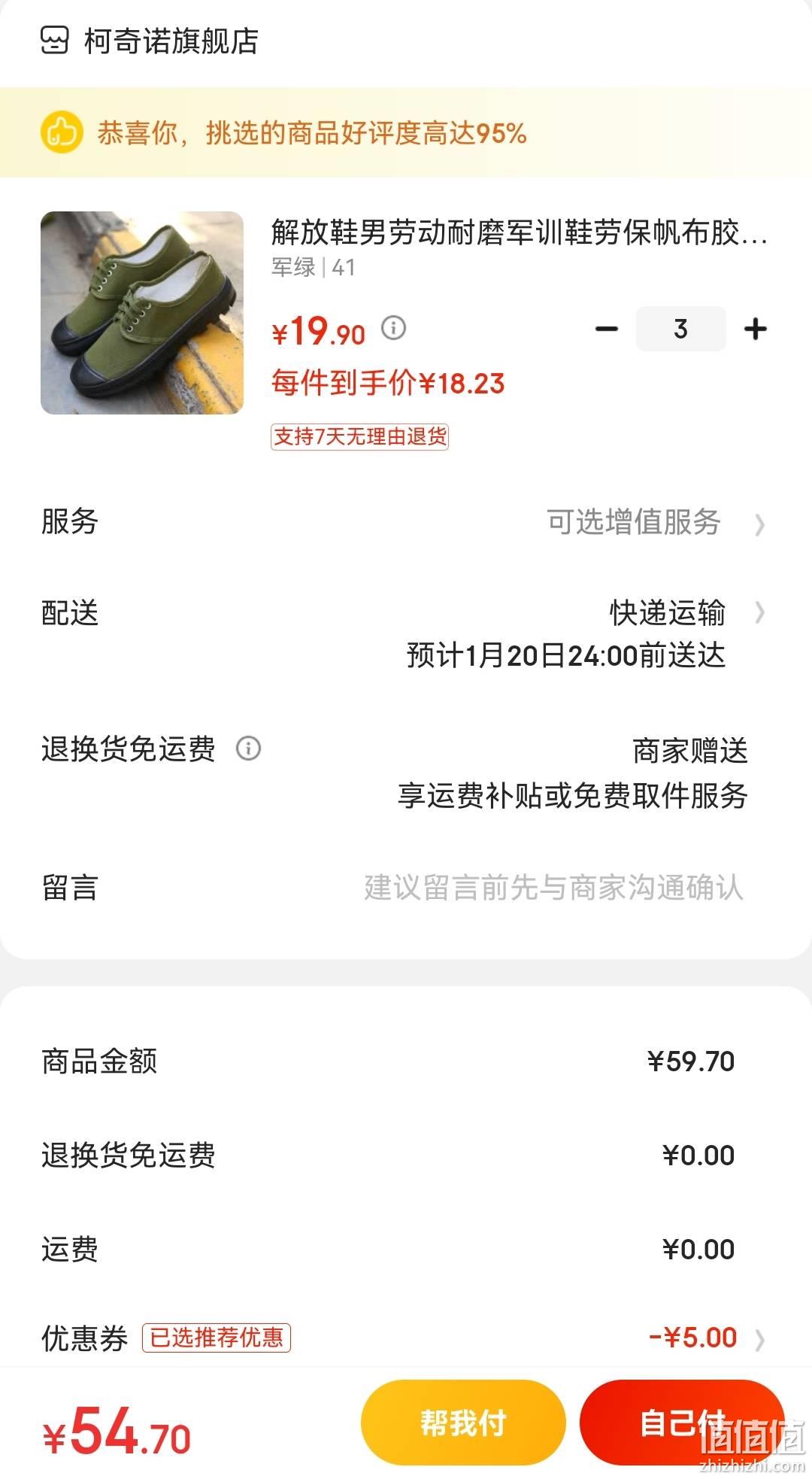Choose 帮我付 to let someone pay
812x1479 pixels.
point(463,1423)
